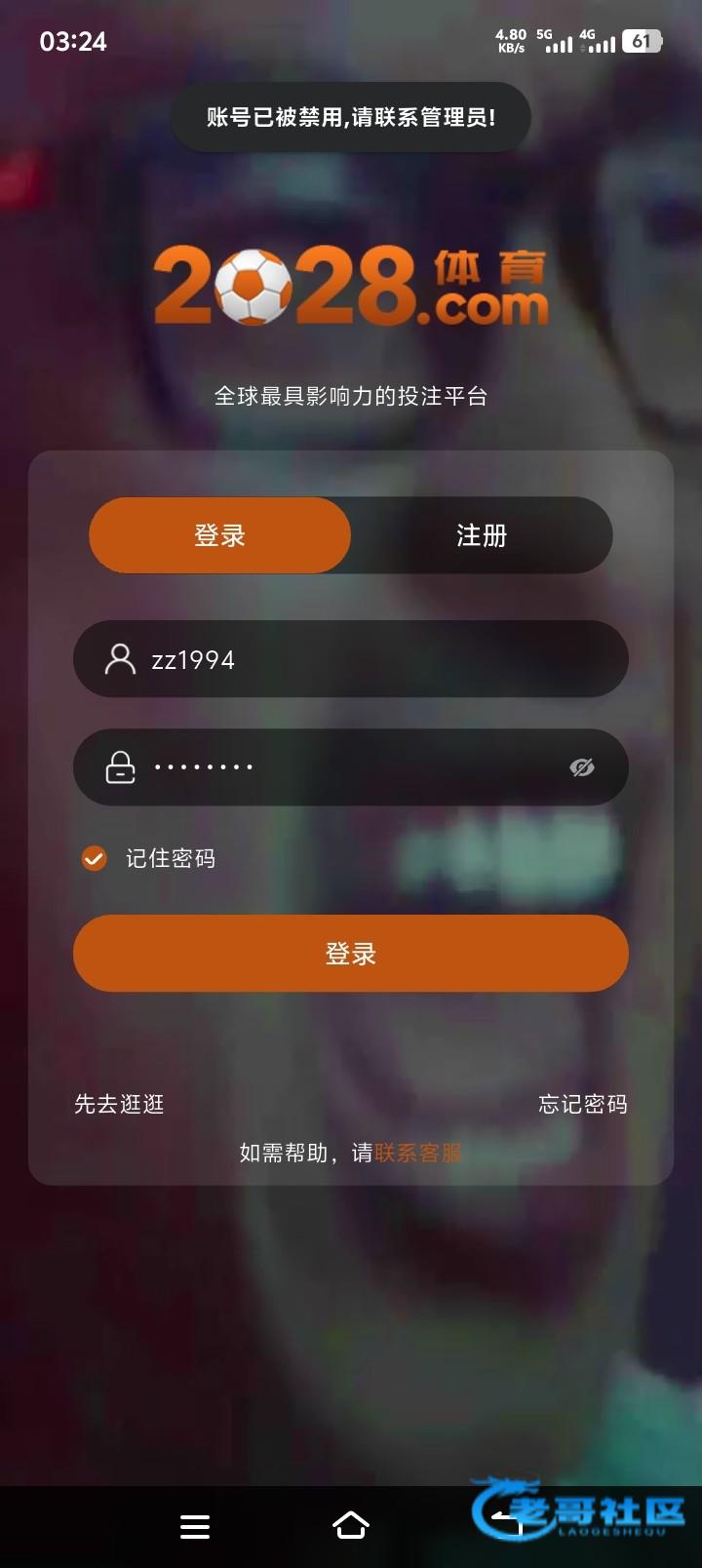Open 先去逛逛 to browse first
702x1568 pixels.
coord(119,1104)
